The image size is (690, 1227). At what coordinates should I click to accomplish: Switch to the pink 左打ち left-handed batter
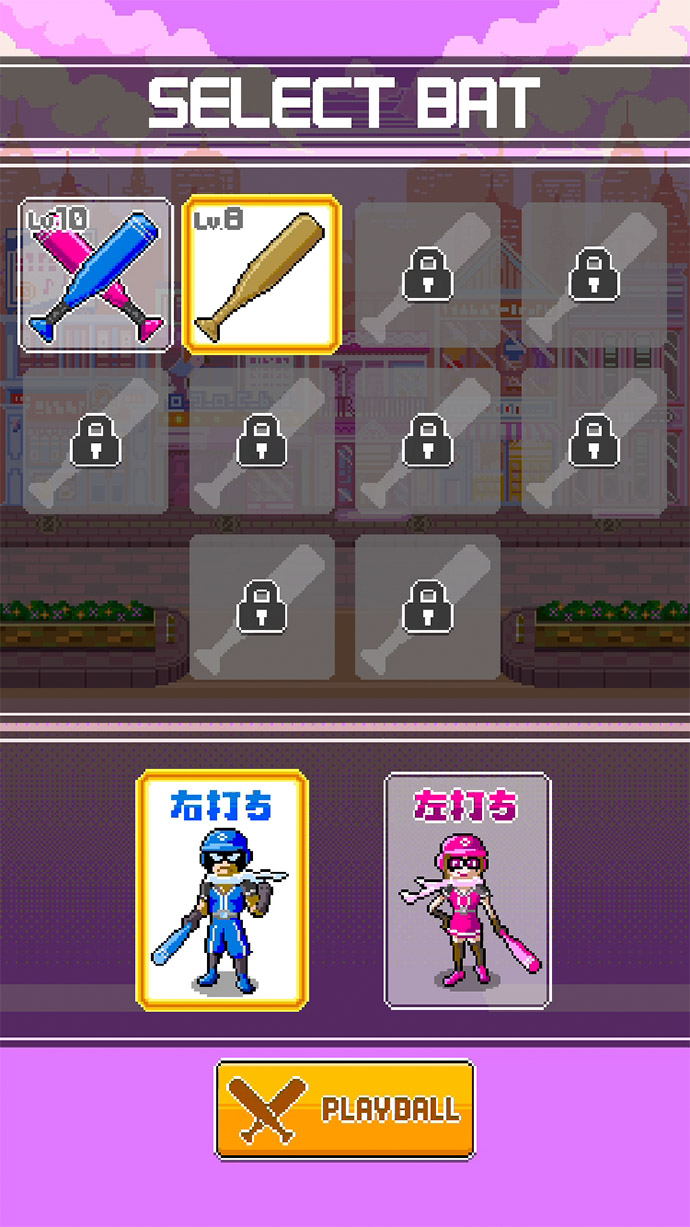467,889
